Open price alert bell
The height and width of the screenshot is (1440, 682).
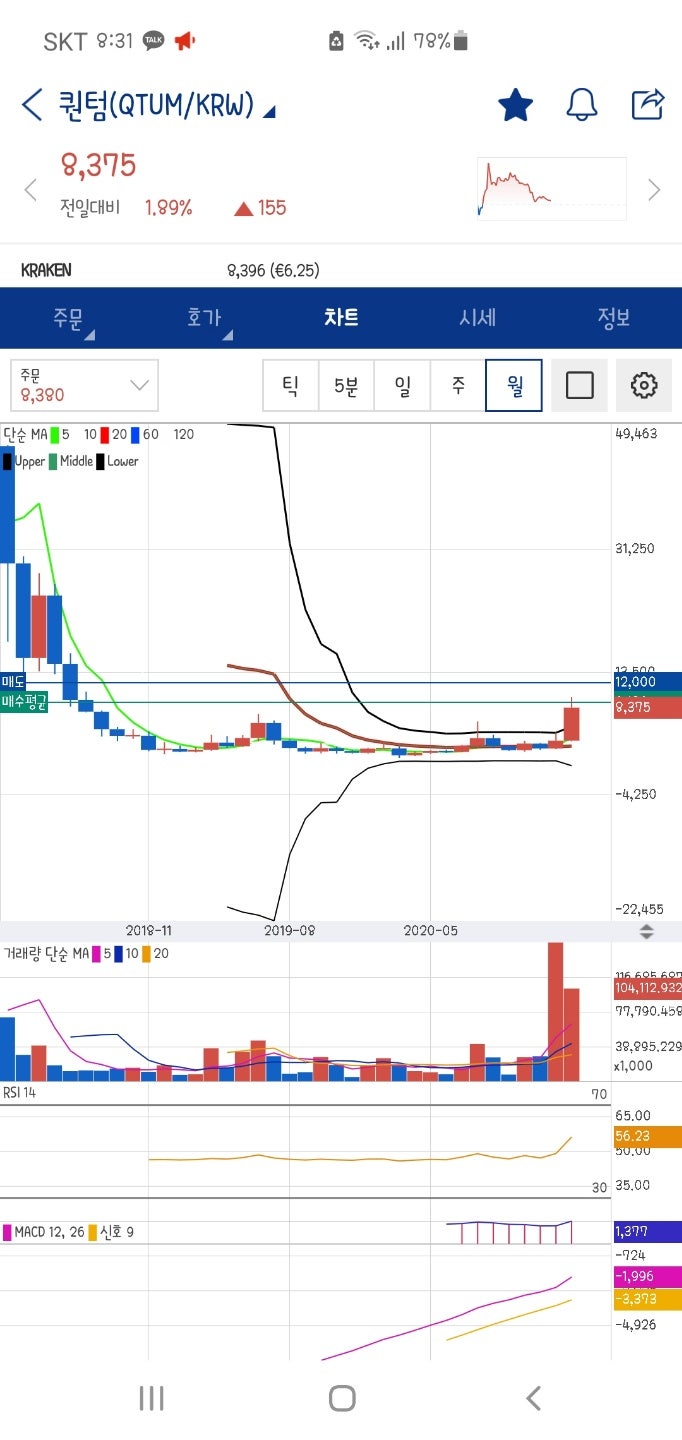coord(581,105)
